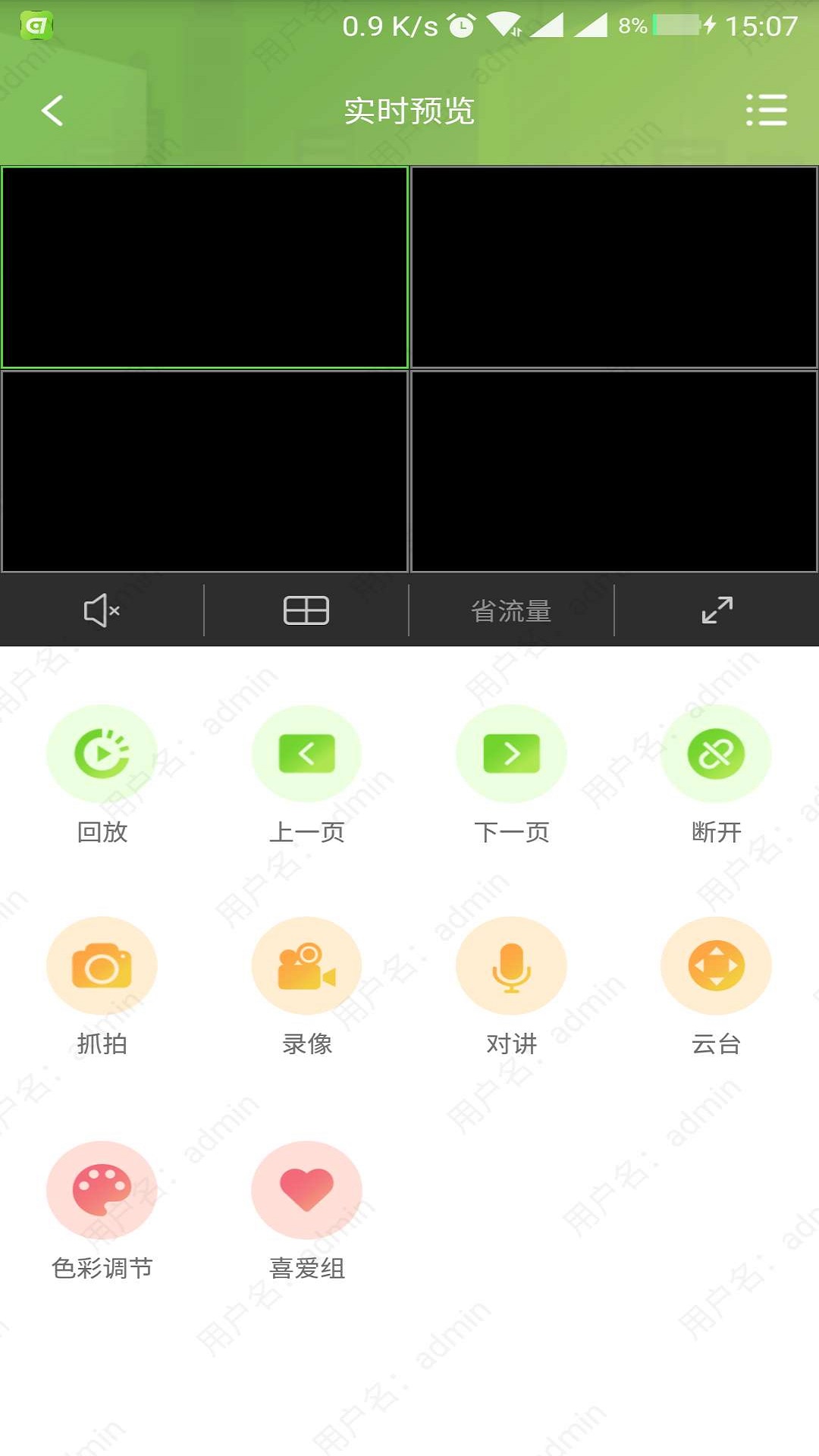The image size is (819, 1456).
Task: Tap 断开 to disconnect
Action: pos(717,754)
